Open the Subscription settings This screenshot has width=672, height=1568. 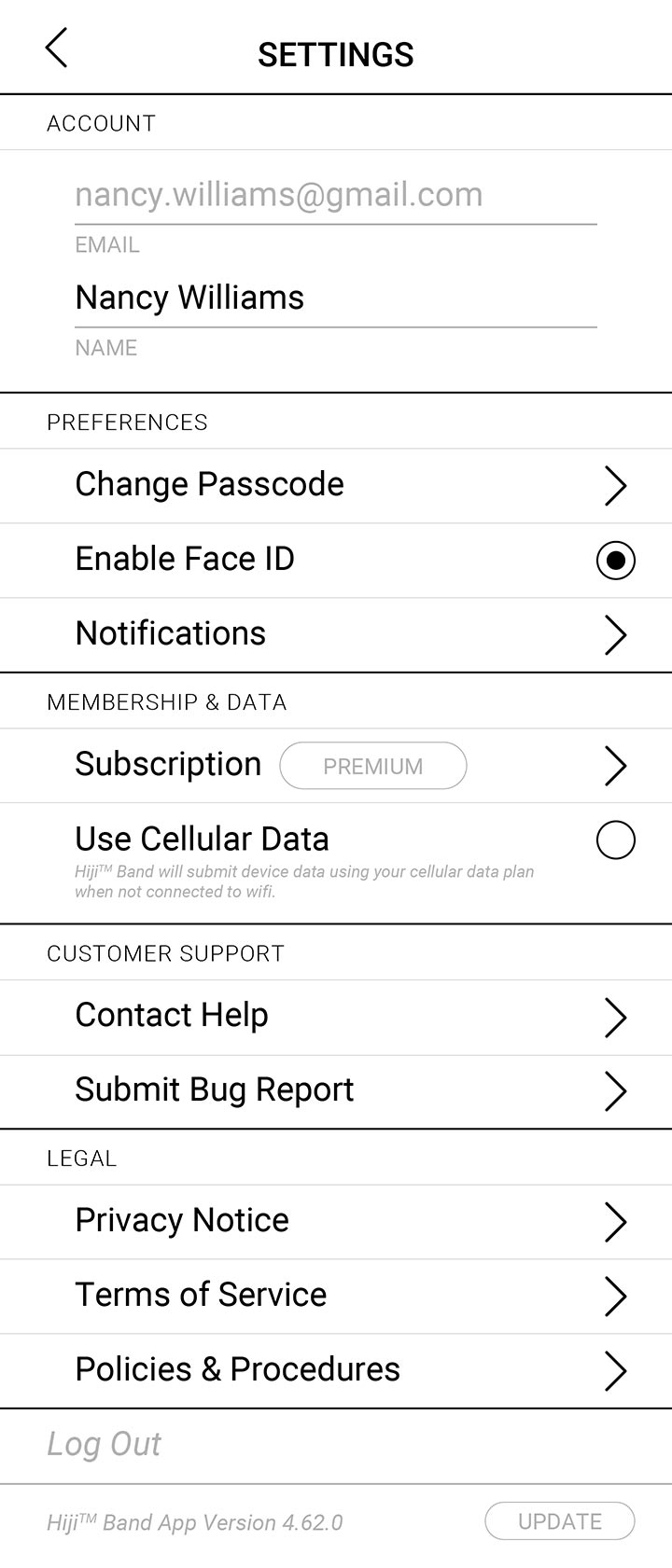336,765
